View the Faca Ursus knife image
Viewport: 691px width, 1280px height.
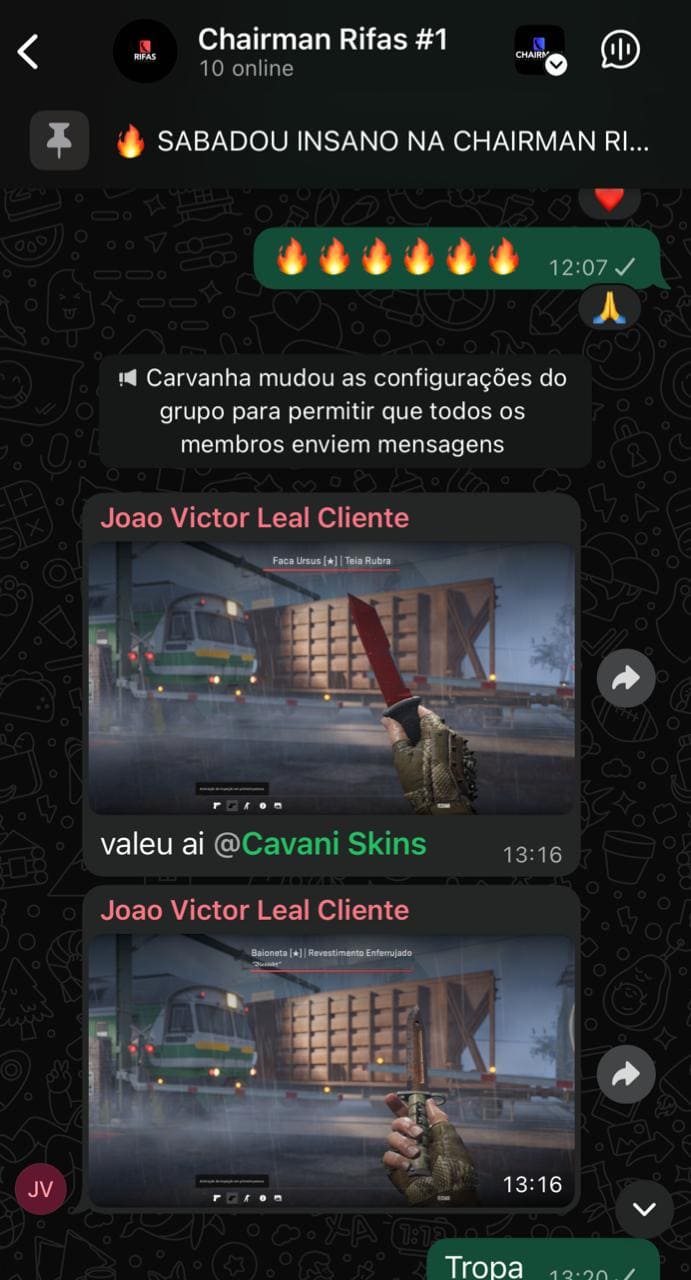tap(331, 677)
